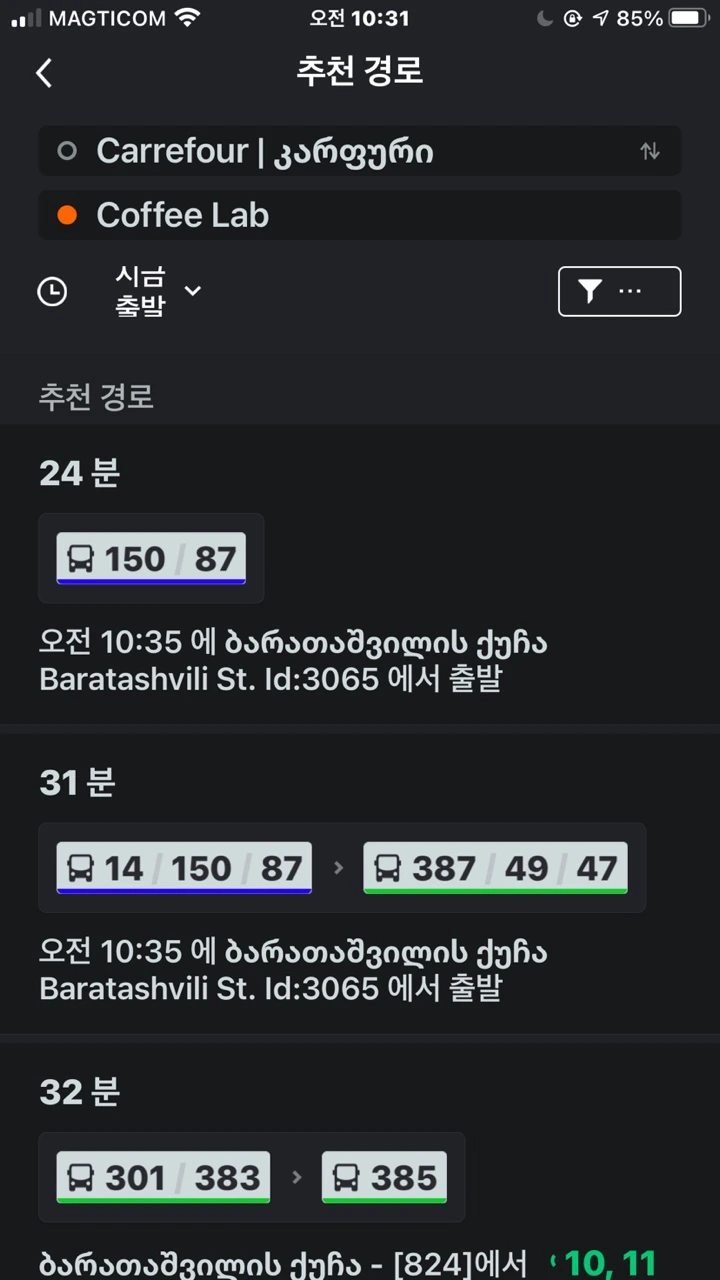Tap the orange destination dot beside Coffee Lab

(67, 215)
